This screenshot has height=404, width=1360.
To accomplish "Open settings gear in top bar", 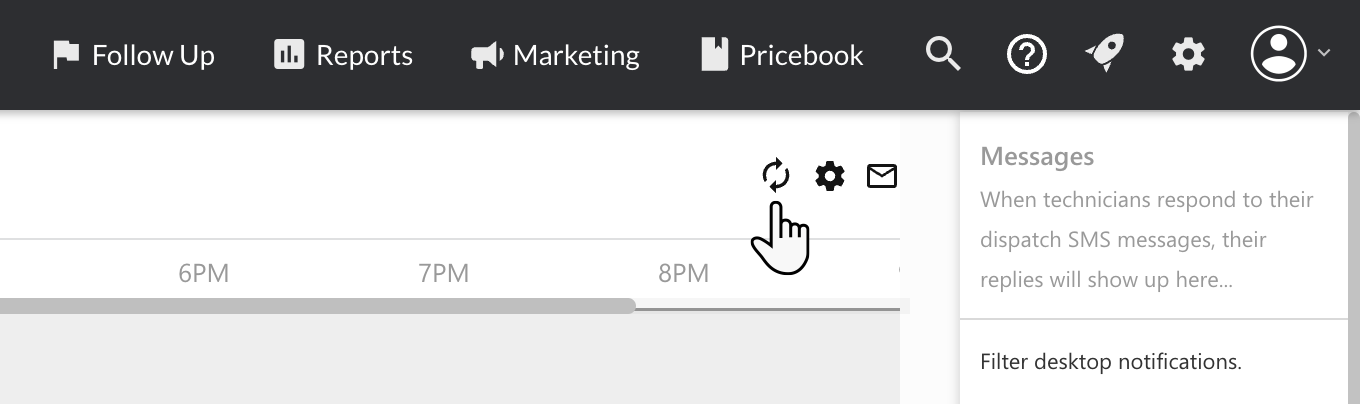I will pos(1188,55).
